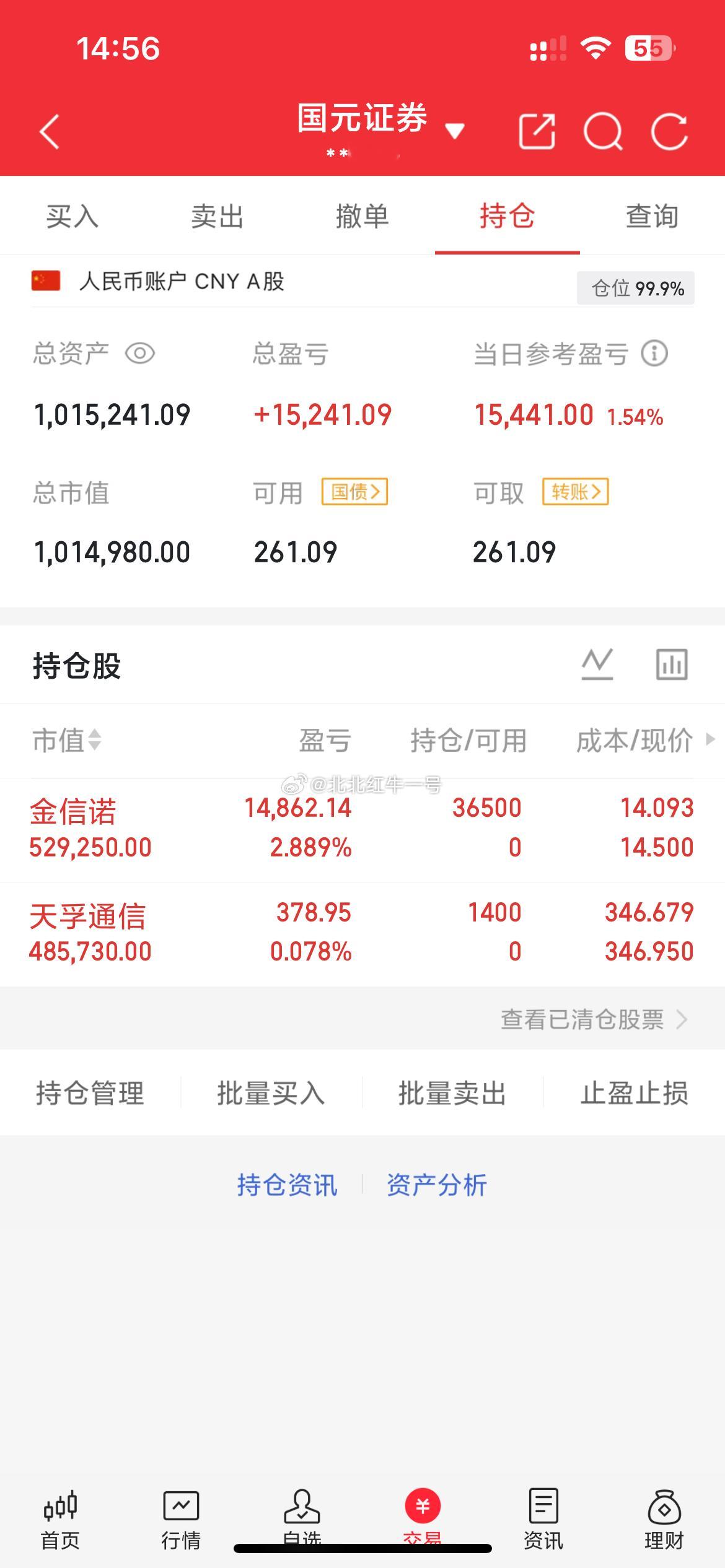Switch to the 卖出 tab
Image resolution: width=725 pixels, height=1568 pixels.
[x=217, y=217]
